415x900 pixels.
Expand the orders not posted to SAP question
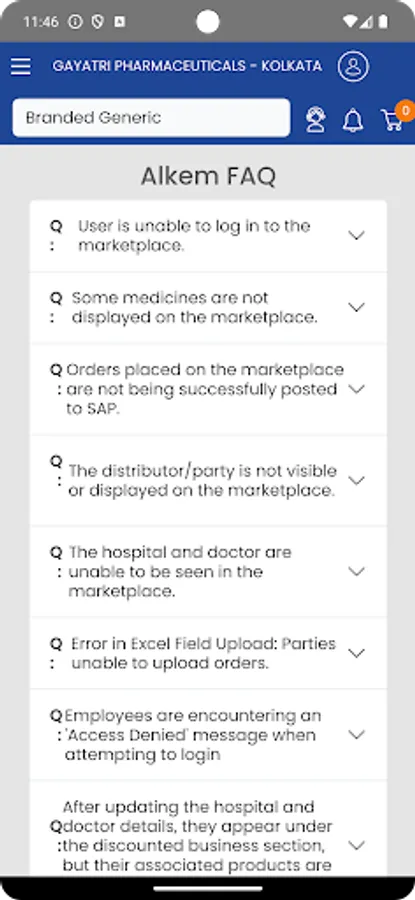pyautogui.click(x=208, y=390)
